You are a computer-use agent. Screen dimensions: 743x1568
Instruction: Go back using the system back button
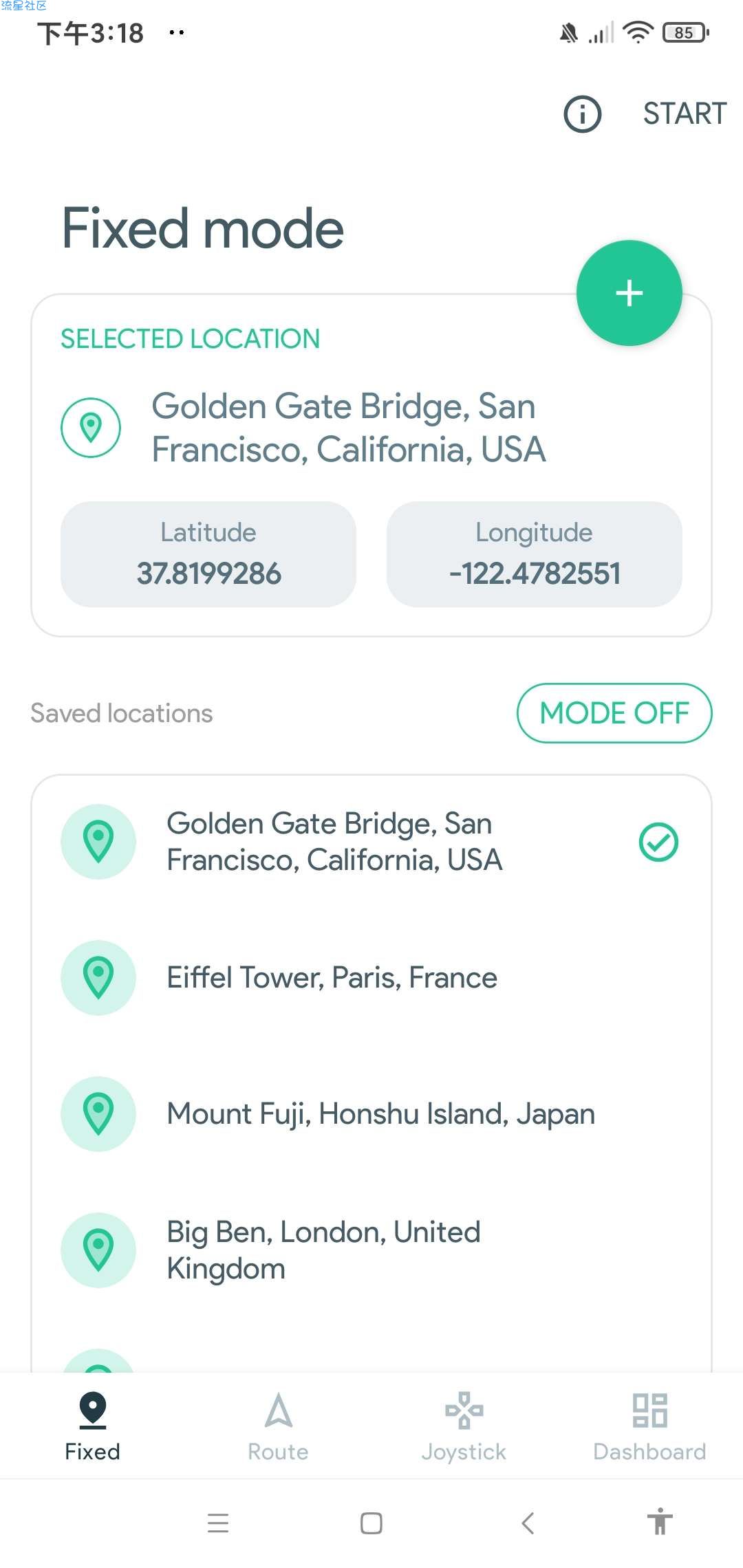[x=528, y=1523]
